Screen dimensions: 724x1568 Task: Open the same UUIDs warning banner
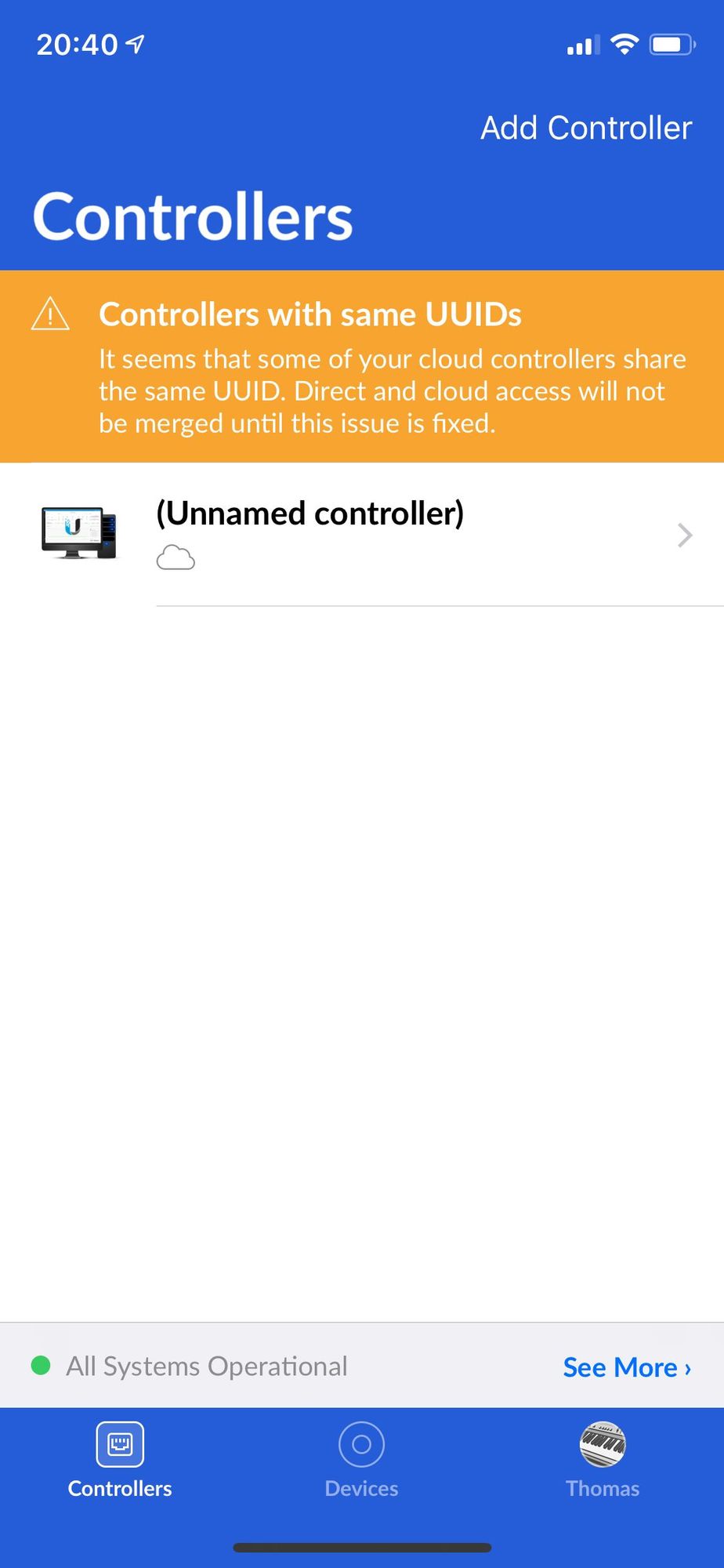pyautogui.click(x=360, y=367)
